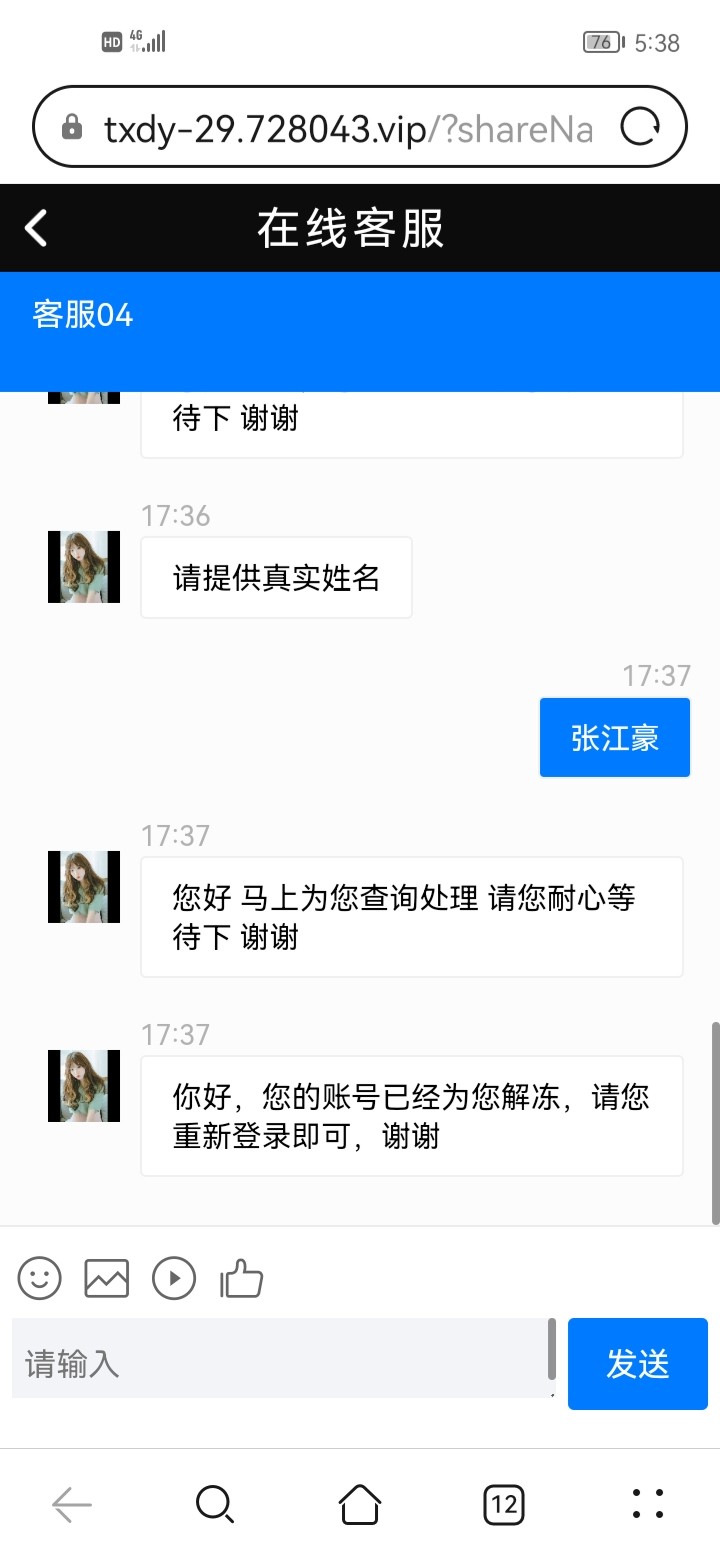Reload the page in the address bar
Image resolution: width=720 pixels, height=1560 pixels.
click(640, 128)
